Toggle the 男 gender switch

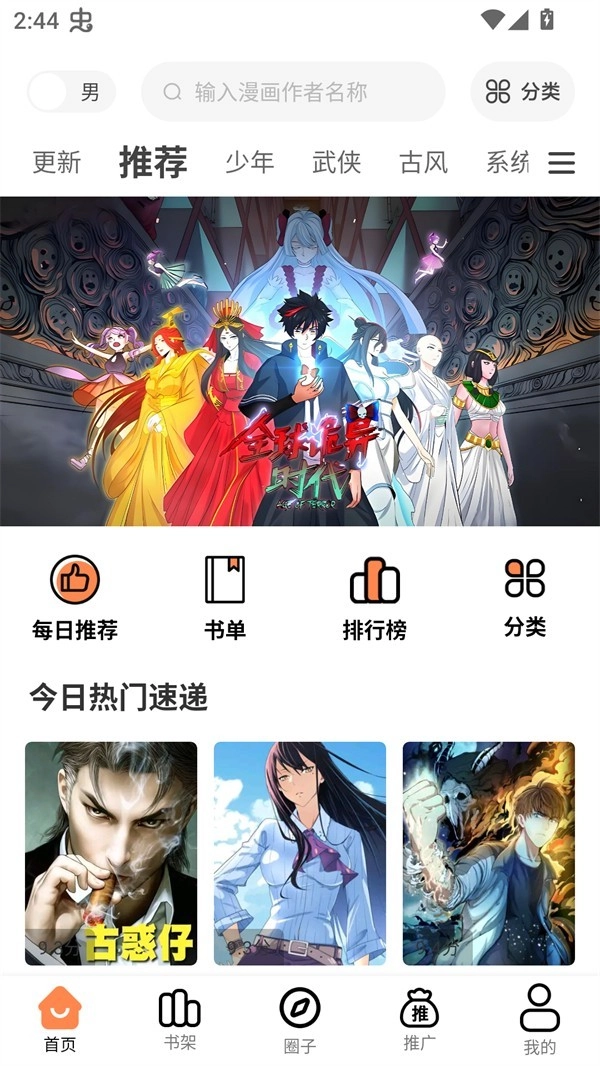pyautogui.click(x=70, y=92)
